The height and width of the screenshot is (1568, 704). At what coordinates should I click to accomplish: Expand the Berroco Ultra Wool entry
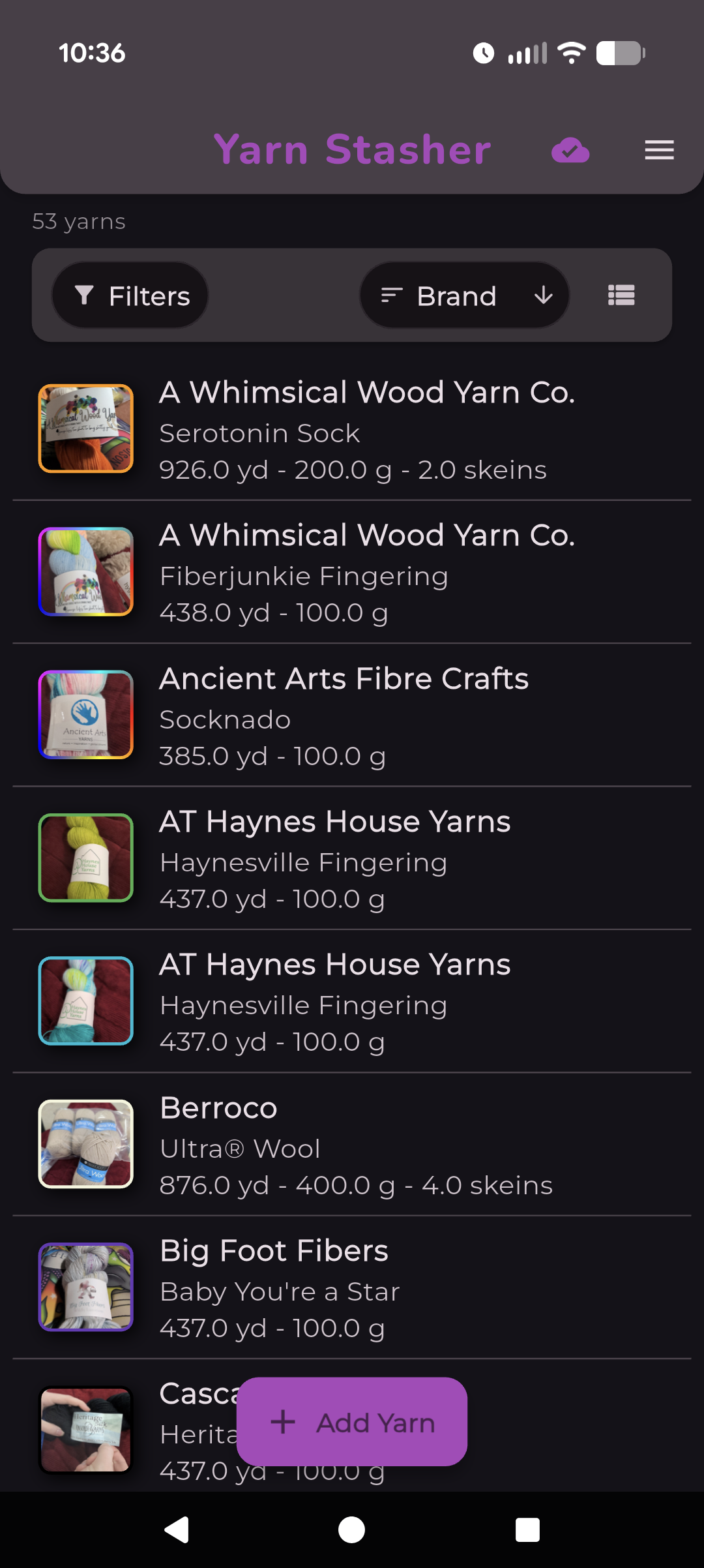click(x=352, y=1145)
